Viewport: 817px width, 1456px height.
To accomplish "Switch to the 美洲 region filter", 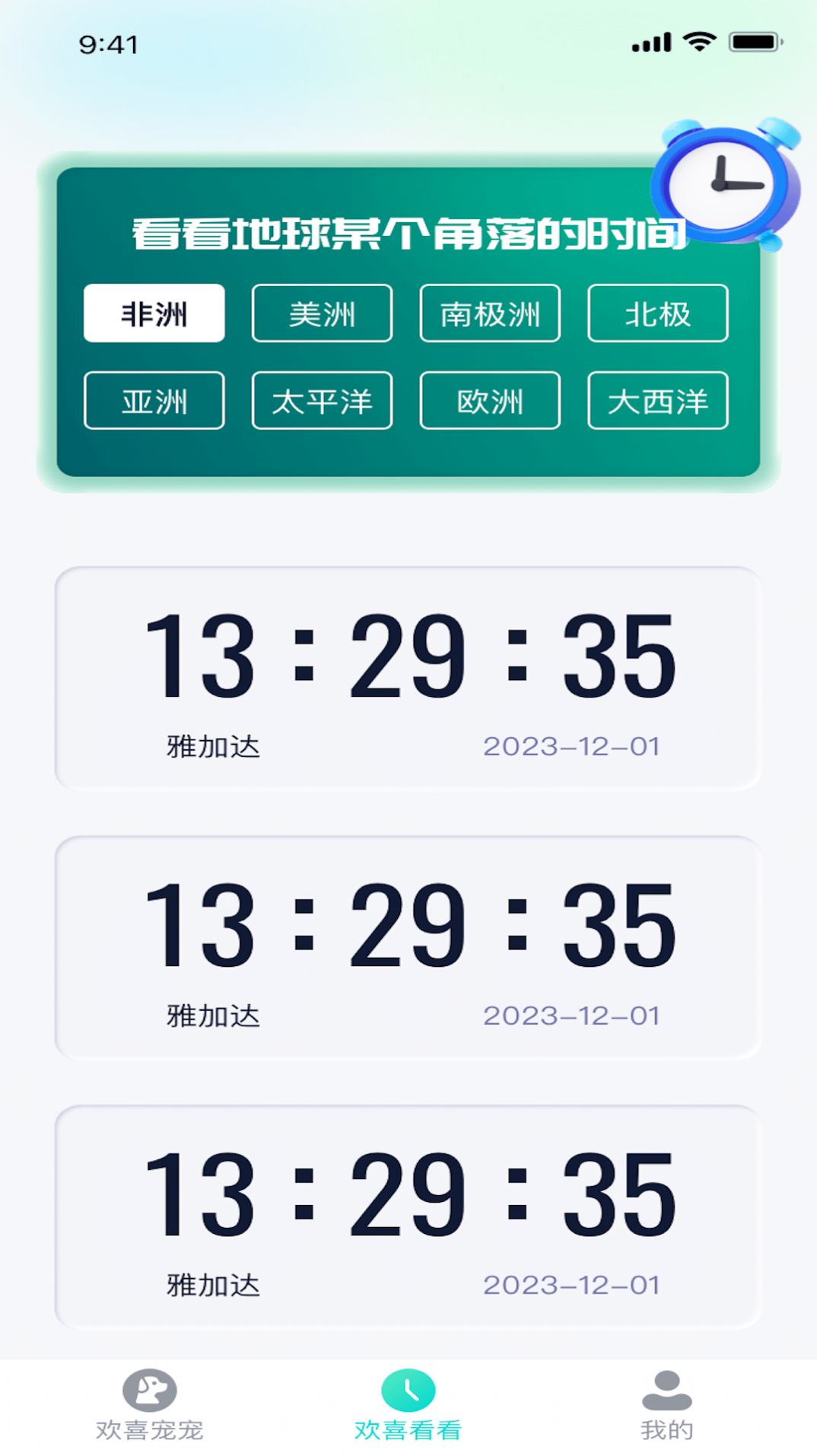I will [321, 313].
